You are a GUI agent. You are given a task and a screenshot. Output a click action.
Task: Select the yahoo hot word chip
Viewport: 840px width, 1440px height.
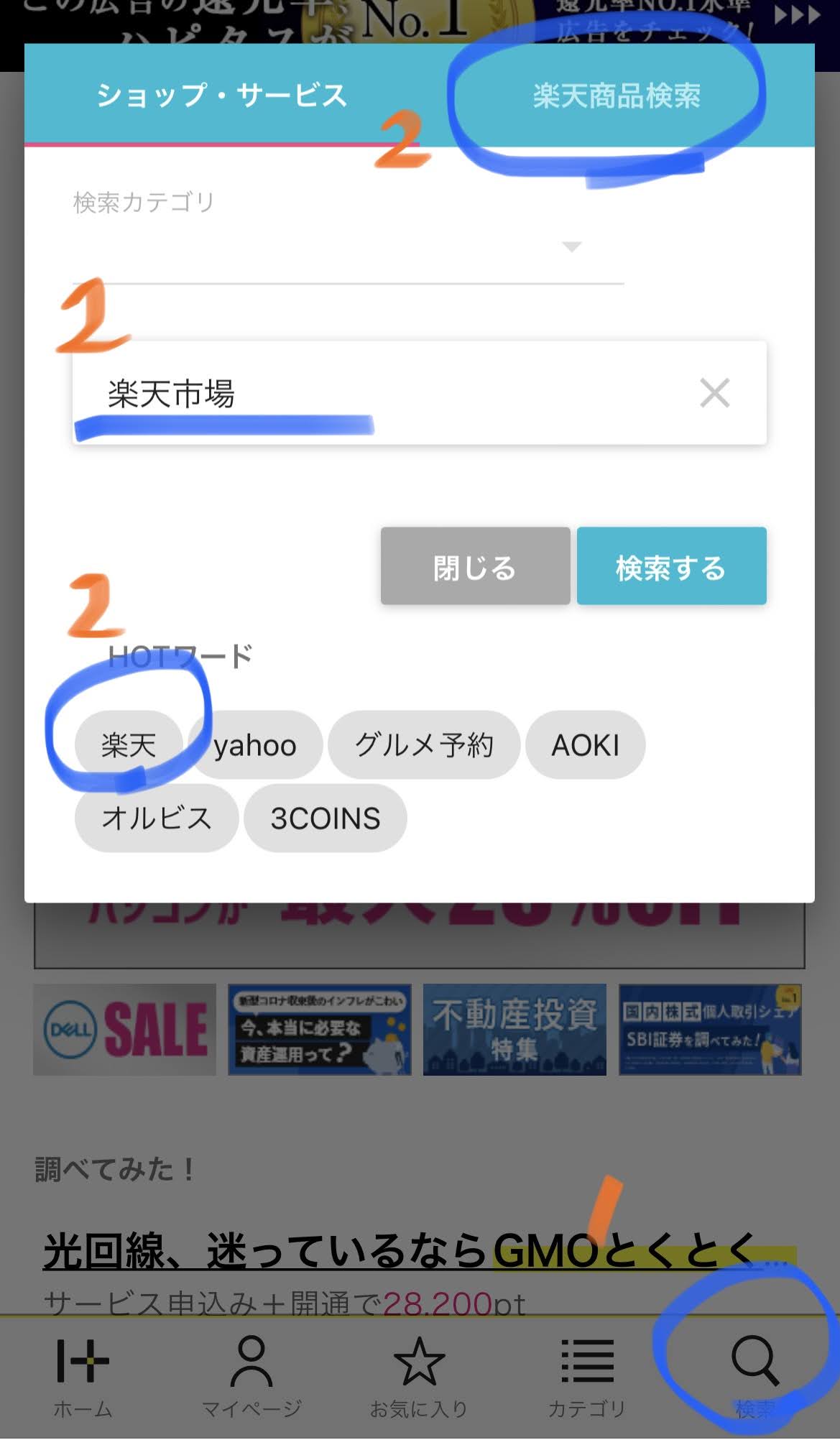[x=255, y=745]
